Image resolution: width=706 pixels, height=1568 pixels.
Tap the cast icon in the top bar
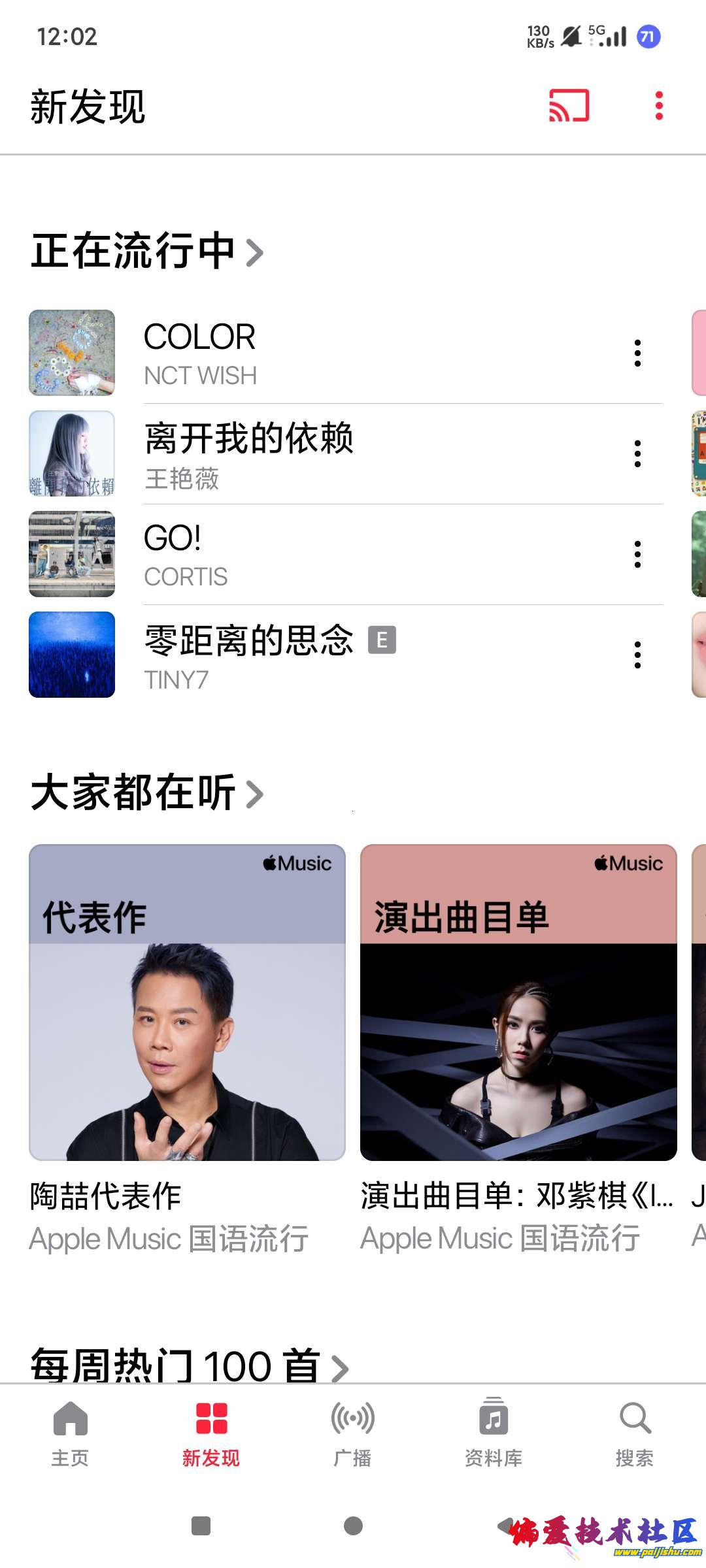click(x=569, y=106)
